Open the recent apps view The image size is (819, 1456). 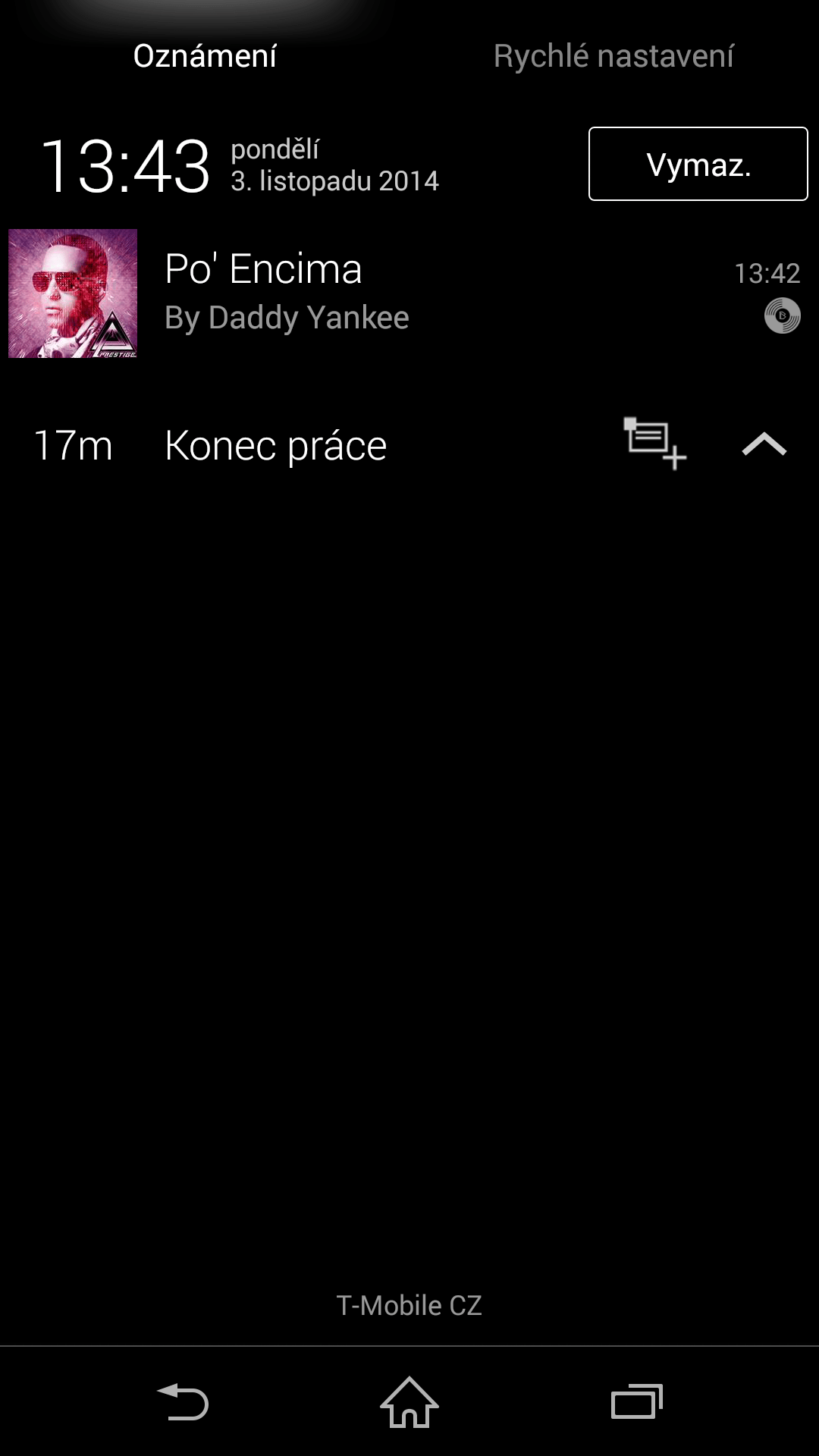click(x=637, y=1401)
